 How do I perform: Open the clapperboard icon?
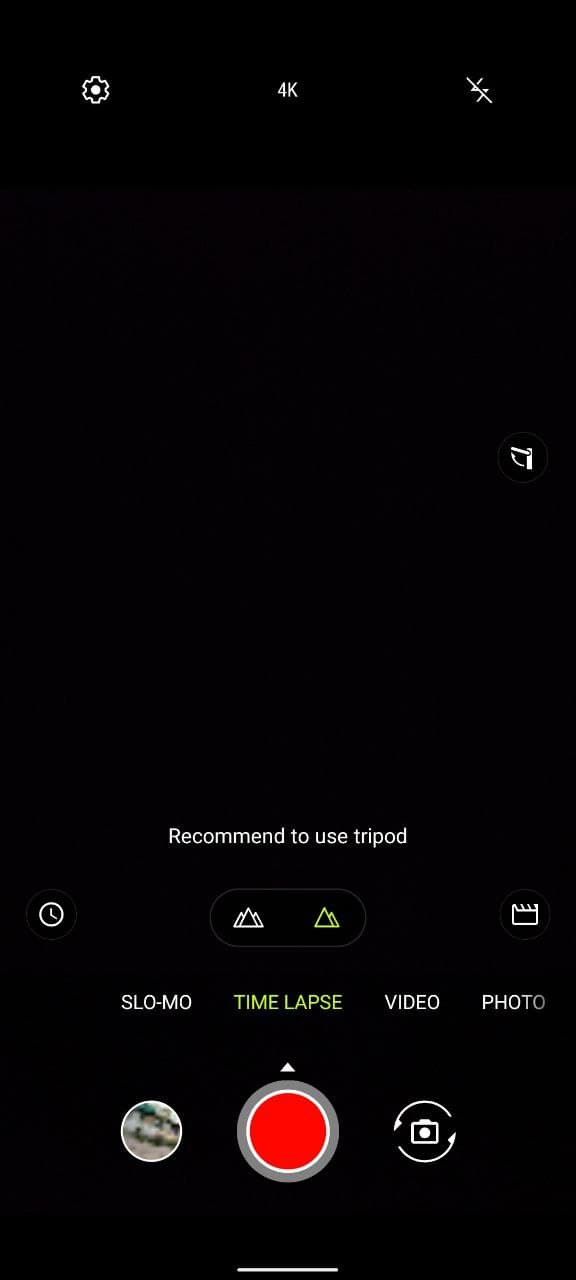[525, 914]
